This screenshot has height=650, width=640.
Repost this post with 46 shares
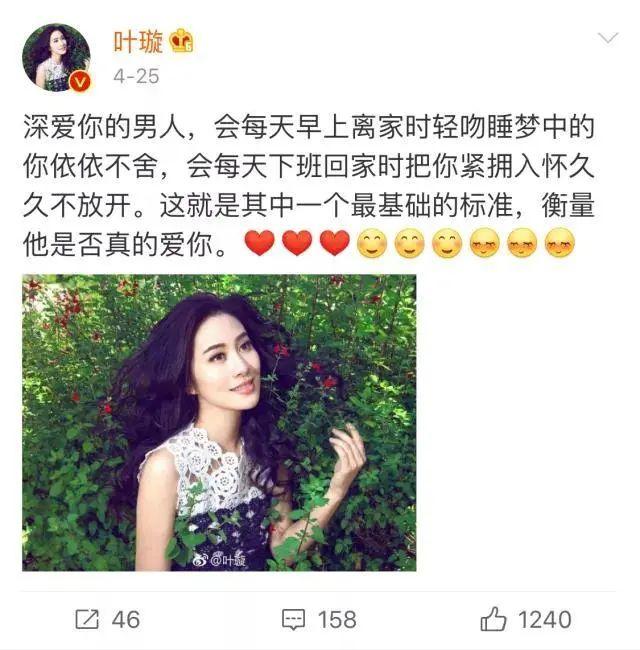pyautogui.click(x=107, y=619)
